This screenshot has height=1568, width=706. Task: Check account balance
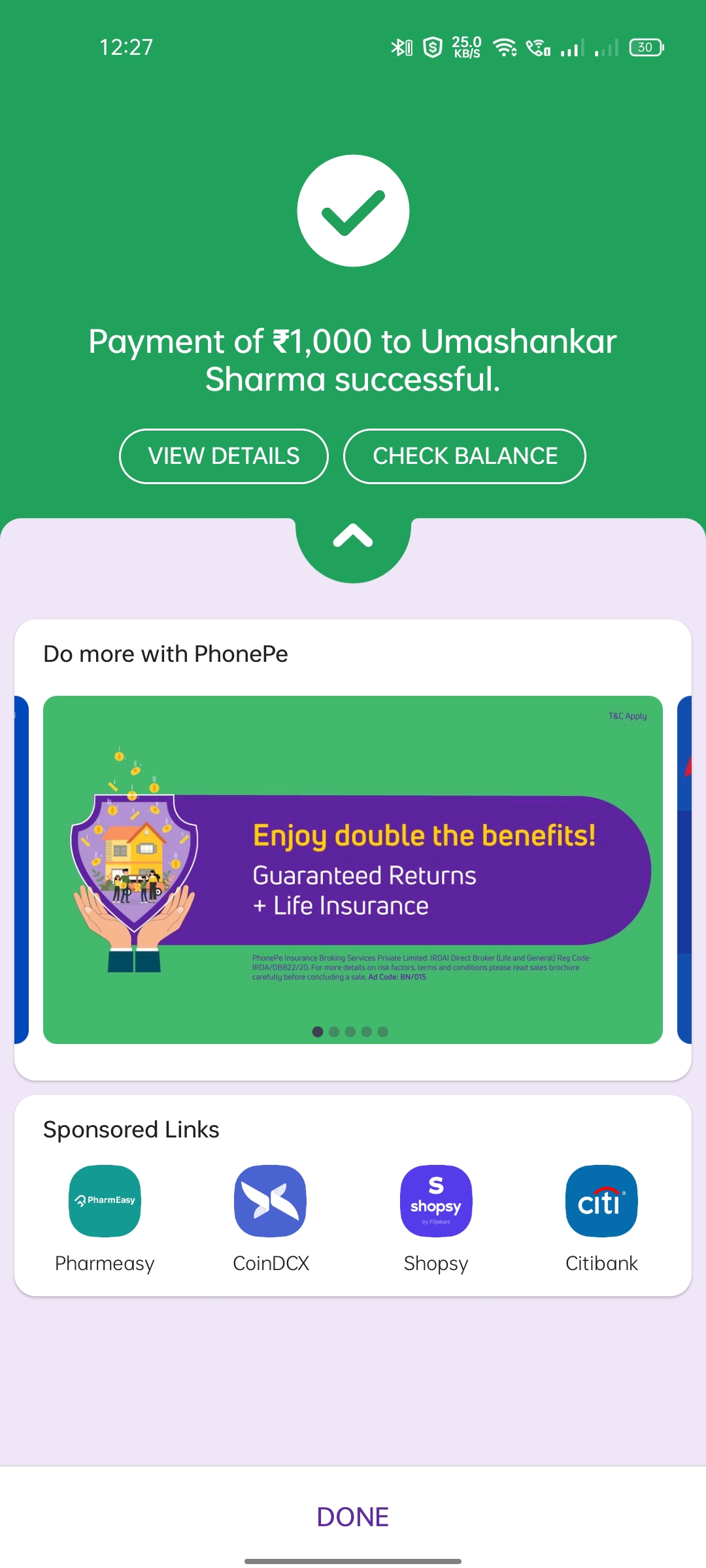click(x=465, y=456)
